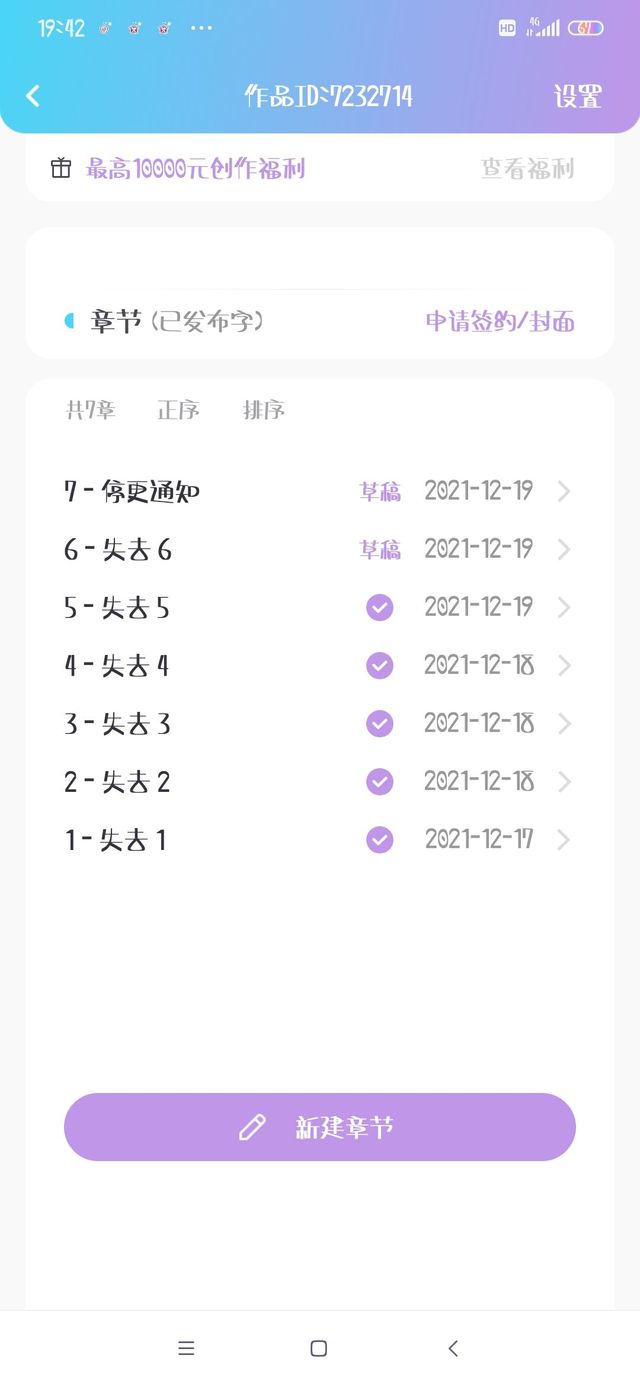Tap the system home button
640x1387 pixels.
pos(319,1348)
